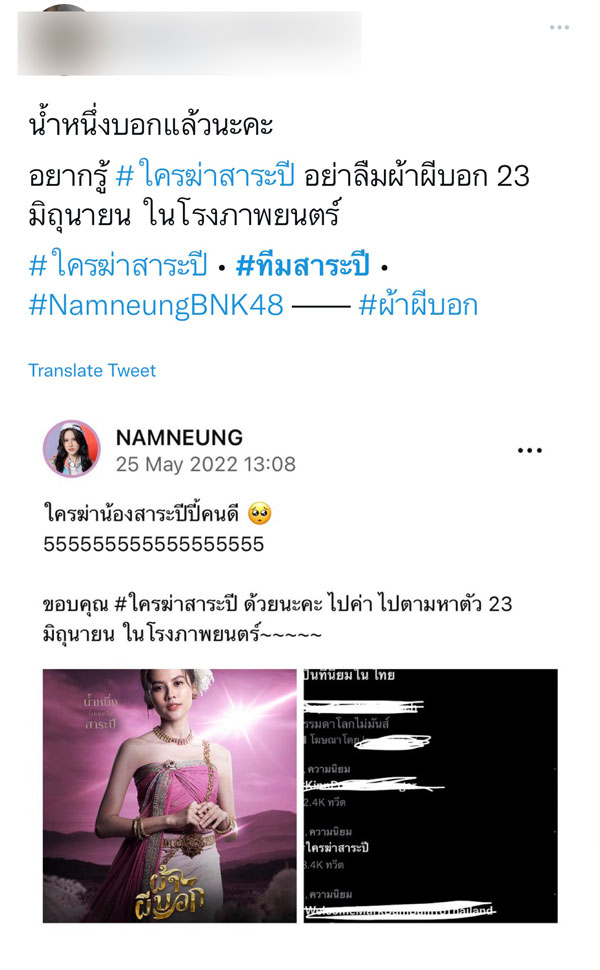Open NAMNEUNG's profile picture
The height and width of the screenshot is (970, 600).
click(72, 449)
